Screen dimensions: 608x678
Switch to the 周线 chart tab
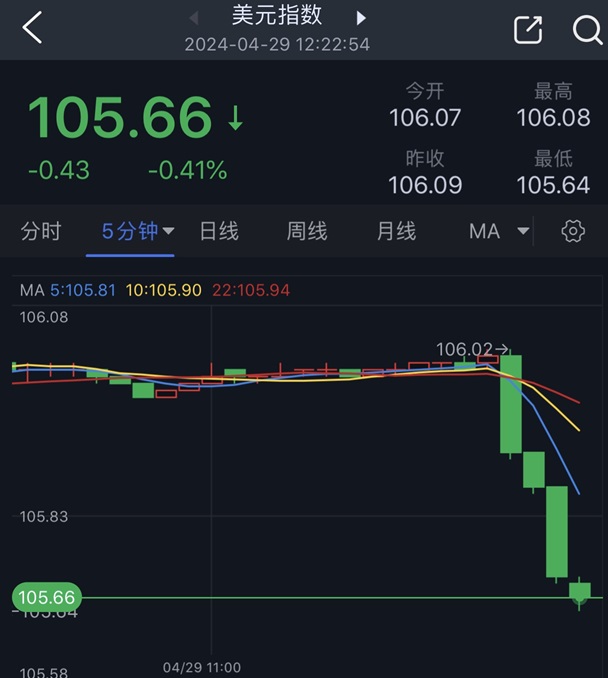[306, 232]
